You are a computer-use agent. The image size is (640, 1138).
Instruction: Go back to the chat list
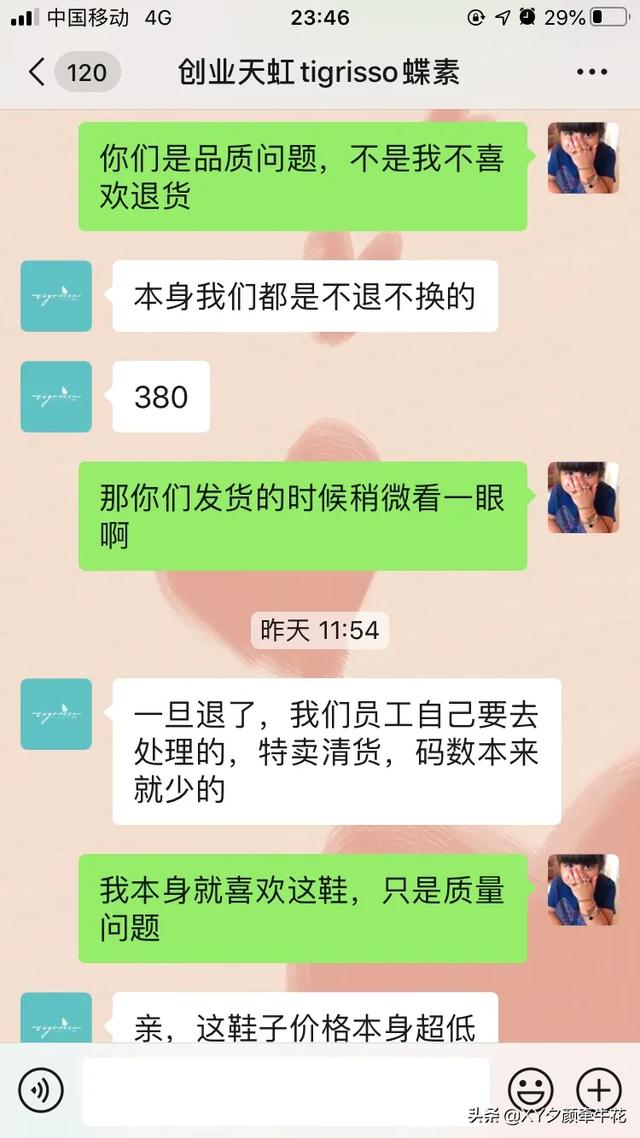coord(38,72)
